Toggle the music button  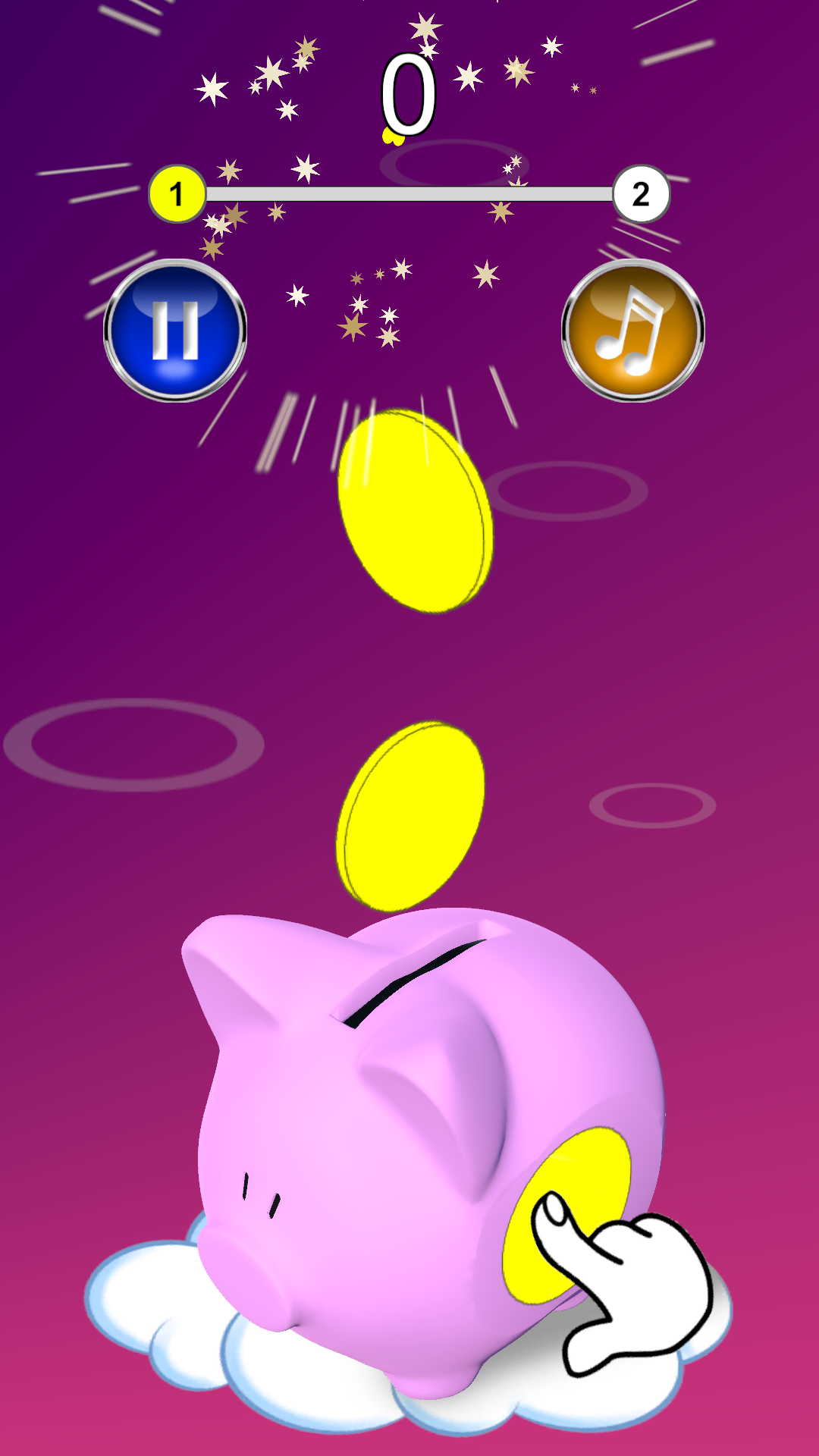click(632, 331)
